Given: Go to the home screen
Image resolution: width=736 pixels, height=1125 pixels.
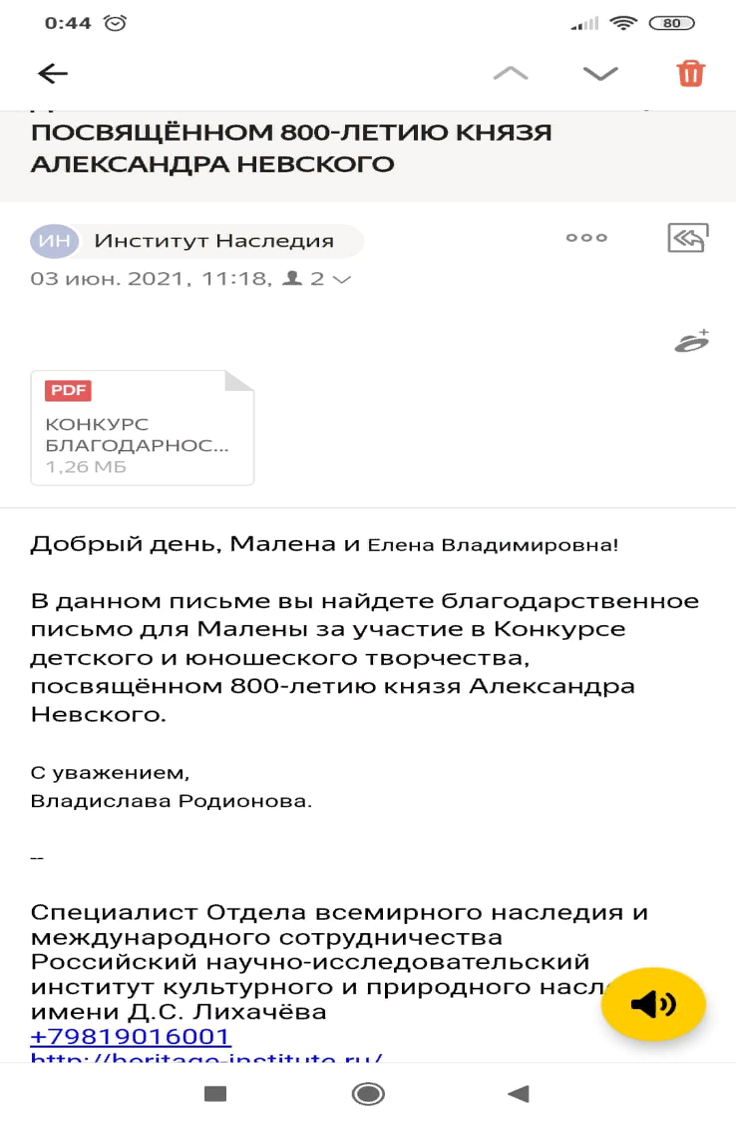Looking at the screenshot, I should 368,1094.
